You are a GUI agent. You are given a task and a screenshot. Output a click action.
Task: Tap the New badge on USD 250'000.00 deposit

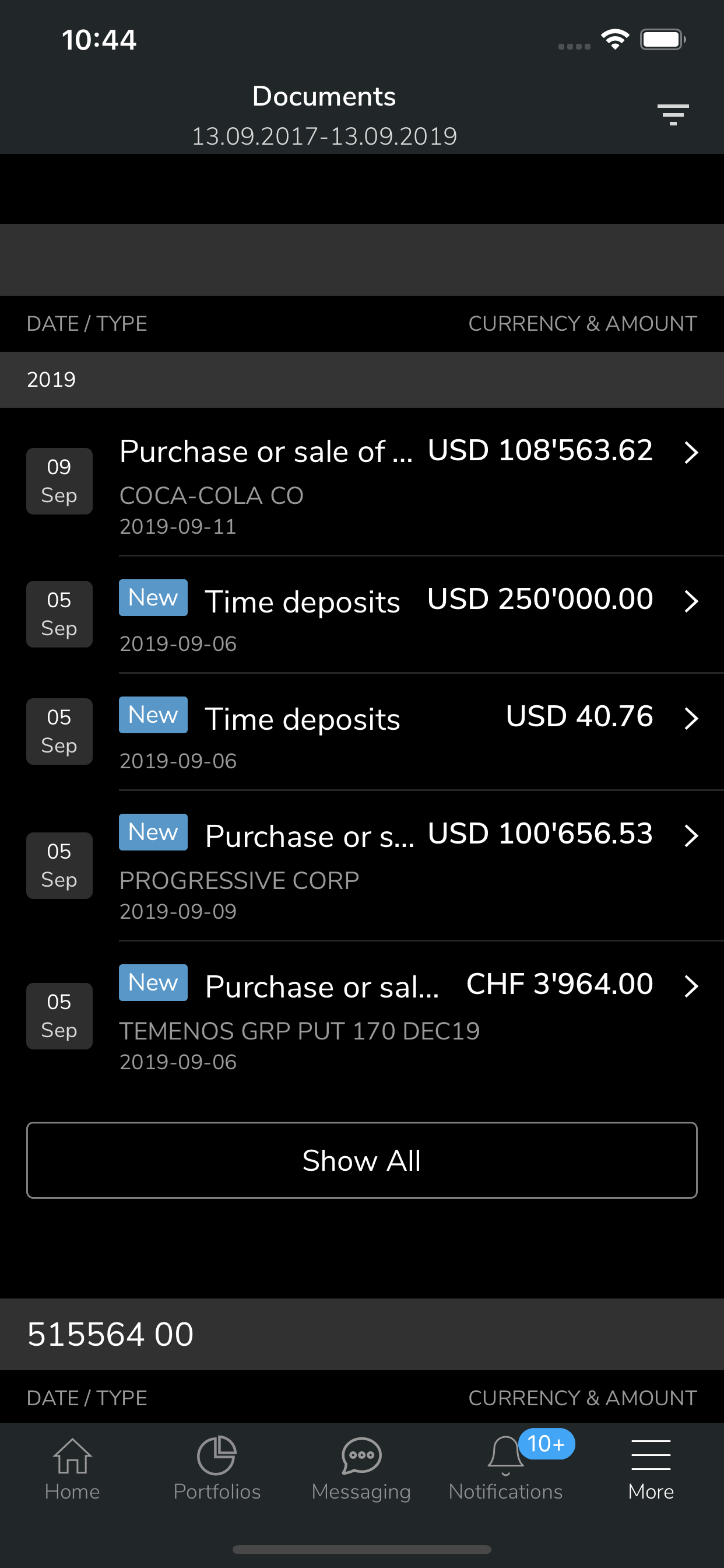point(153,597)
